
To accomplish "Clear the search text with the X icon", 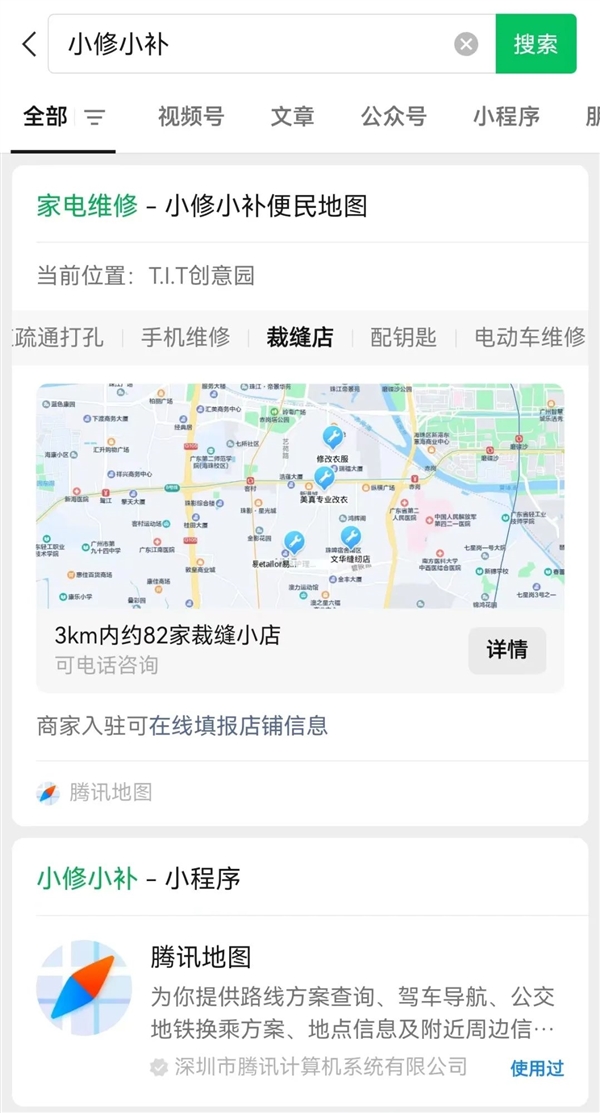I will (x=466, y=44).
